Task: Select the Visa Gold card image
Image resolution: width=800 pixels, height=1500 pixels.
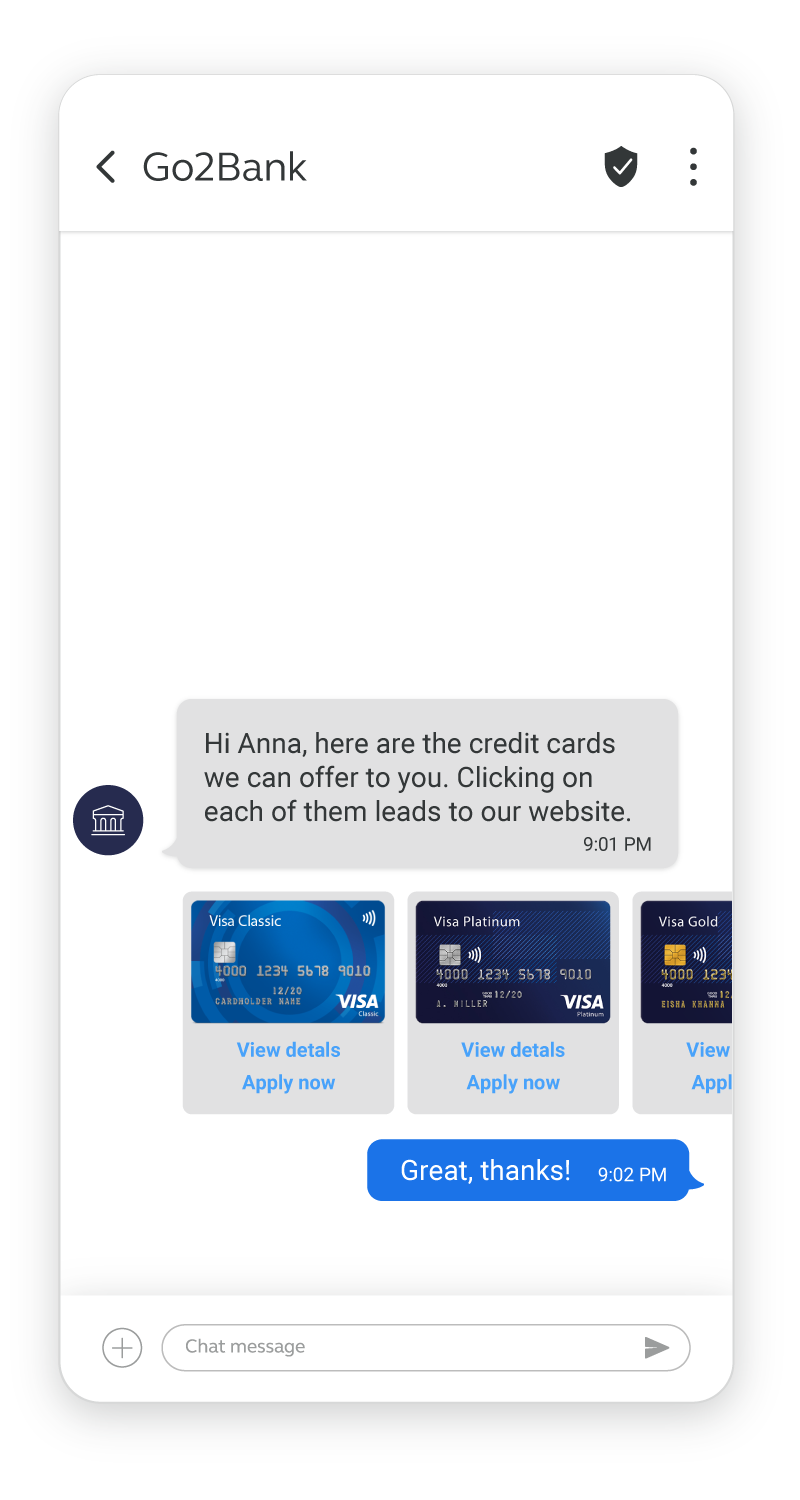Action: [688, 962]
